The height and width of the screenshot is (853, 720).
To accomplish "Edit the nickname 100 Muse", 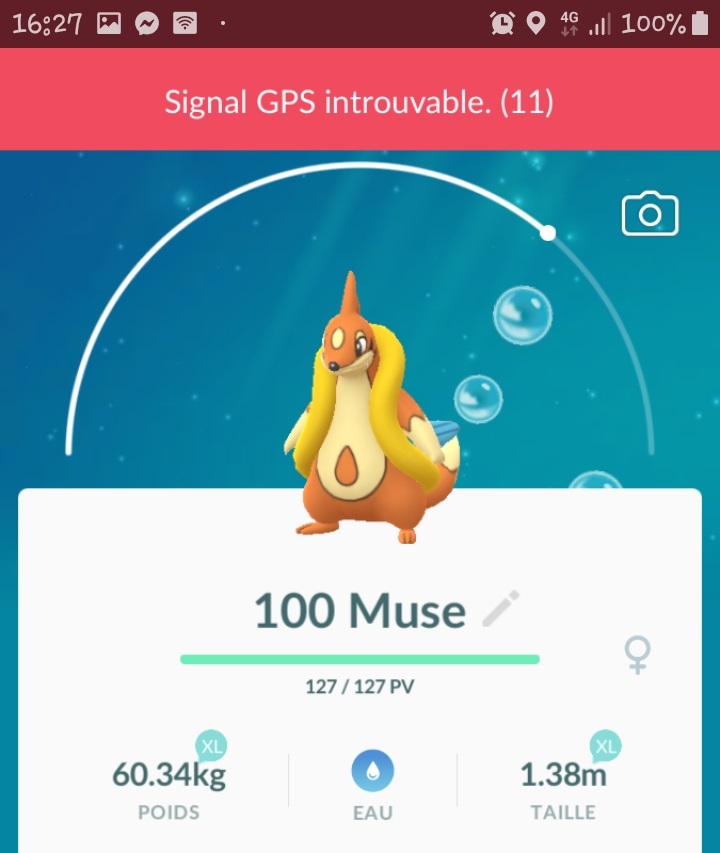I will (501, 609).
